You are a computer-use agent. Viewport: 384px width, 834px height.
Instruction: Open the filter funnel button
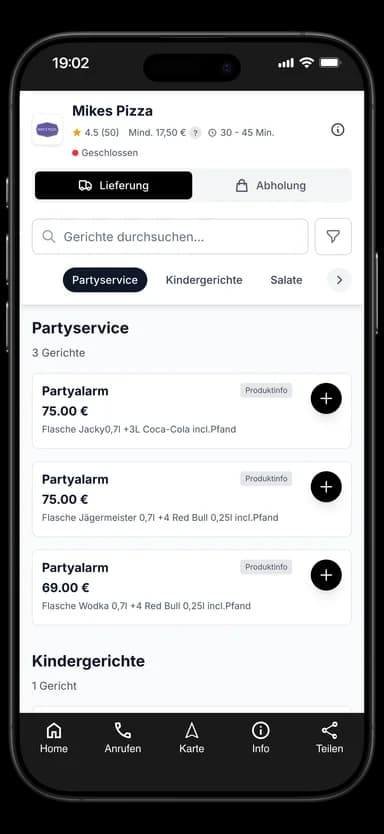coord(333,237)
